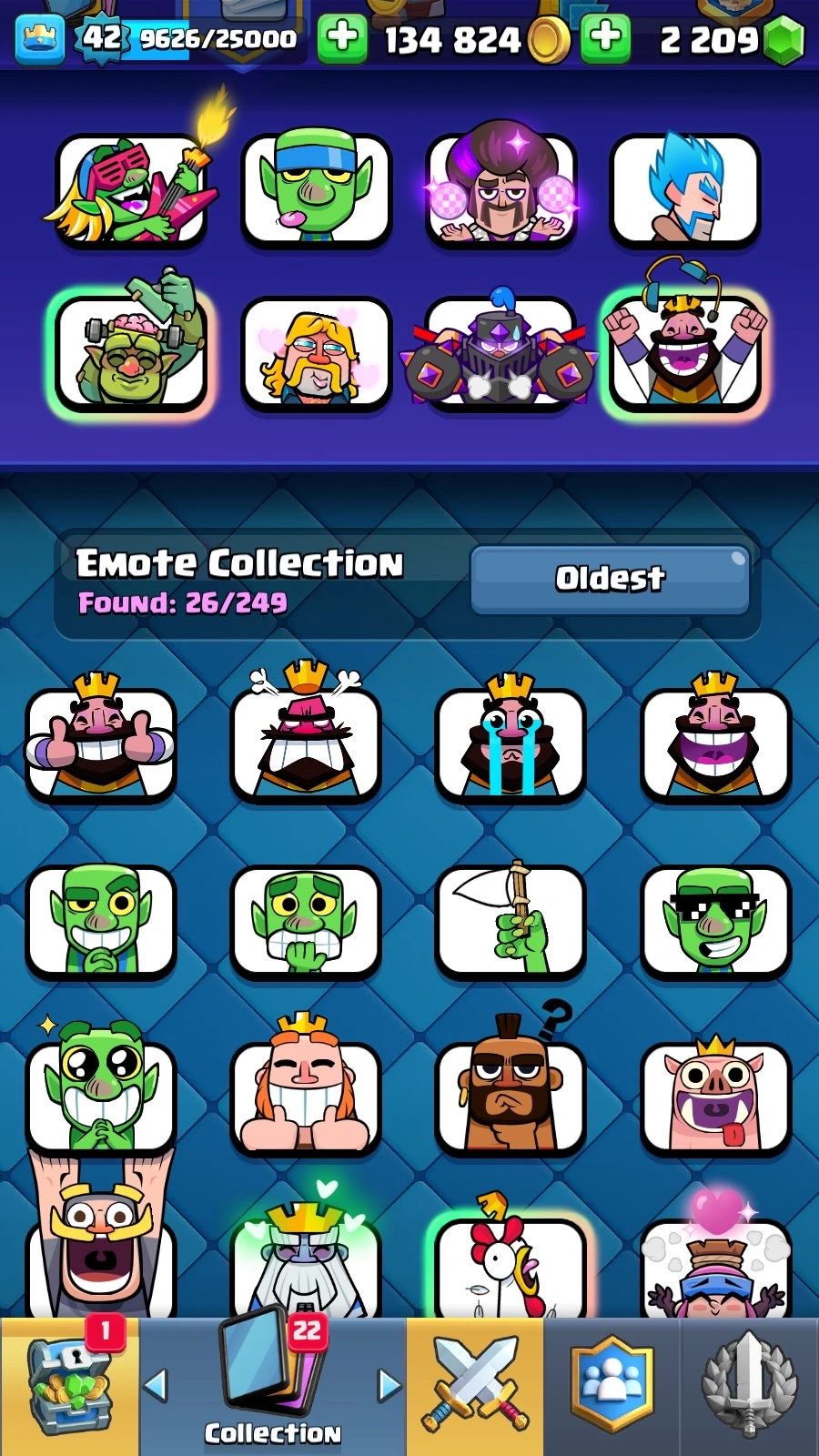
Task: Select the thumbs-up King emote
Action: 100,742
